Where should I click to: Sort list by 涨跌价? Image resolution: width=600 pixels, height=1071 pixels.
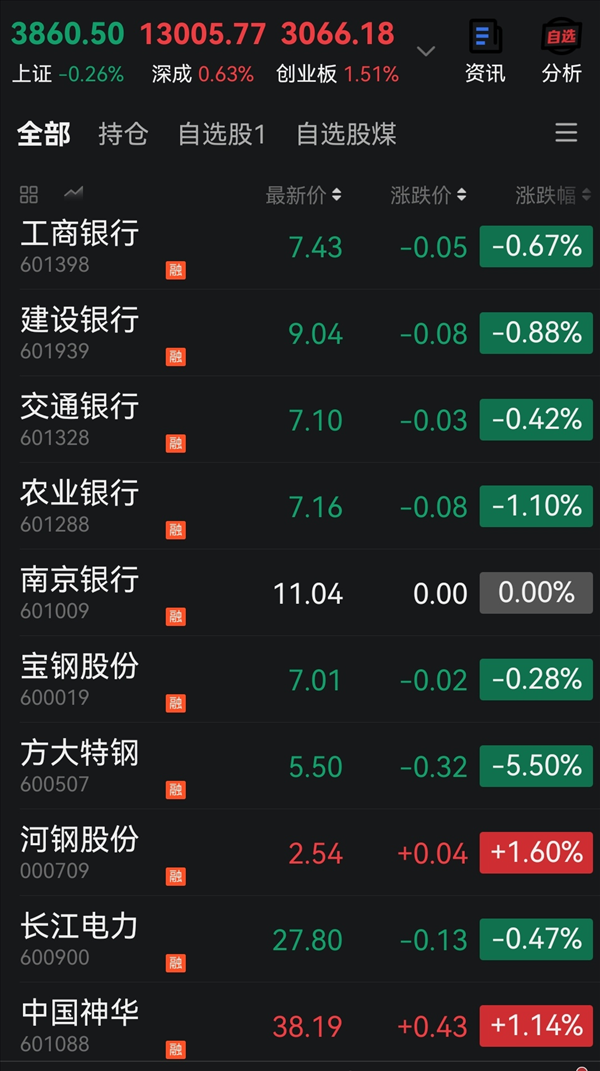coord(428,196)
